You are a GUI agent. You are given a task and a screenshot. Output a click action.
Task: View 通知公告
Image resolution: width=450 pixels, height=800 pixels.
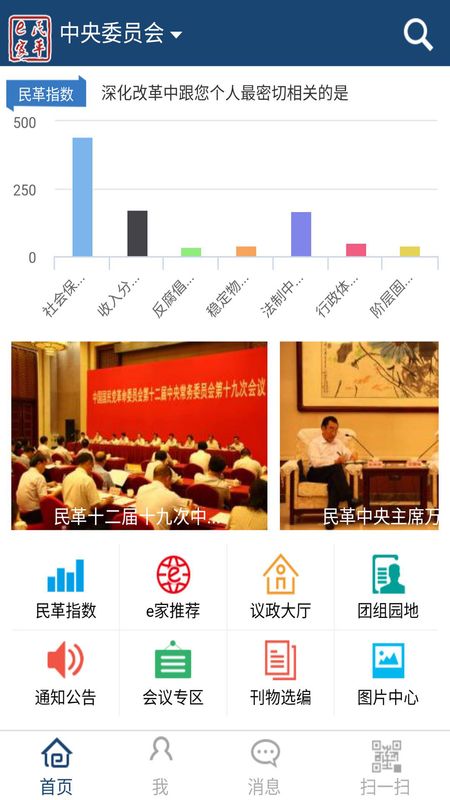tap(66, 673)
